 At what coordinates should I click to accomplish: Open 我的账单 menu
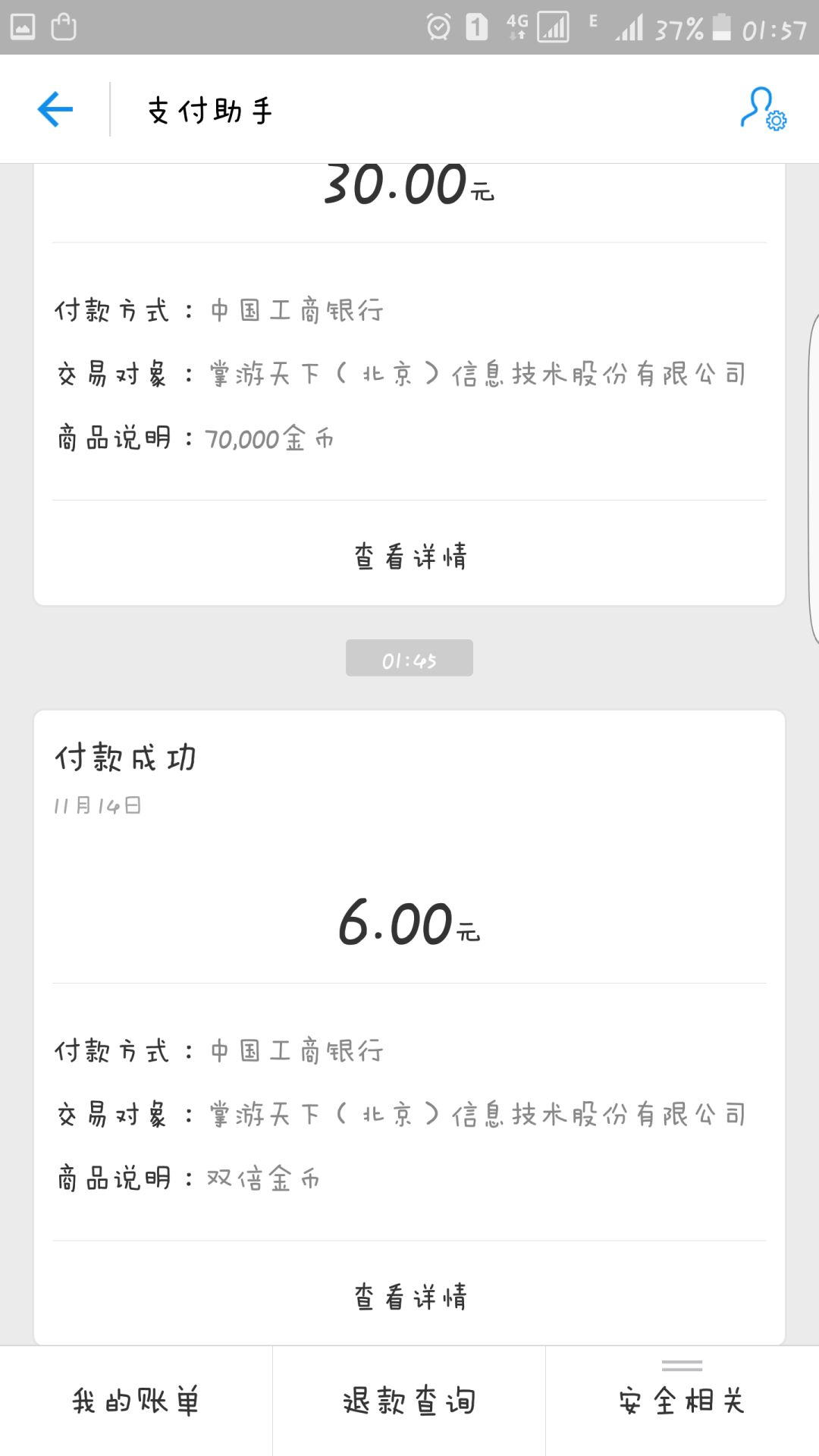tap(136, 1401)
